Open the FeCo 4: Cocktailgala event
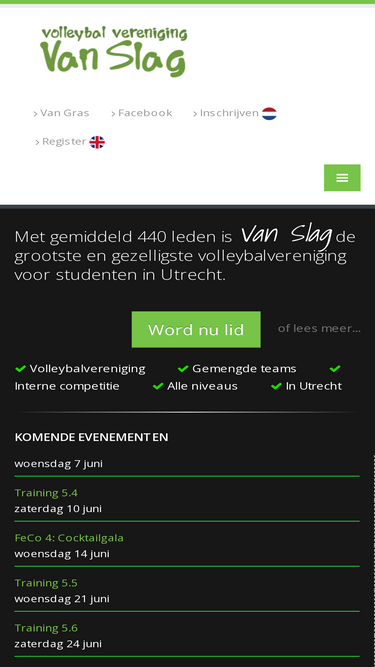The height and width of the screenshot is (667, 375). 69,538
